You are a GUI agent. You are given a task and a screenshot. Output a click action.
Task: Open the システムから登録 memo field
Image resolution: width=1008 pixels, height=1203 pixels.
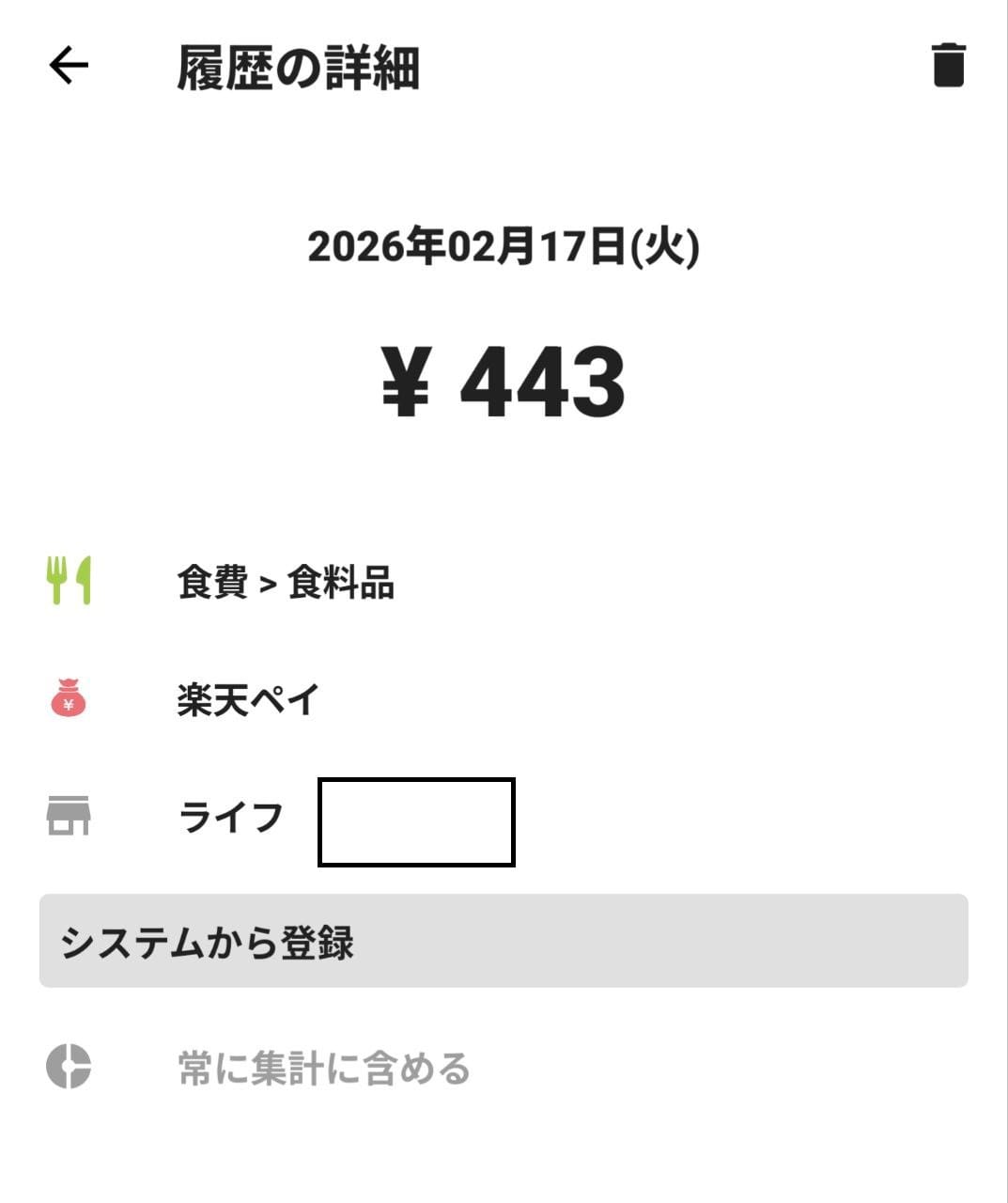click(504, 941)
